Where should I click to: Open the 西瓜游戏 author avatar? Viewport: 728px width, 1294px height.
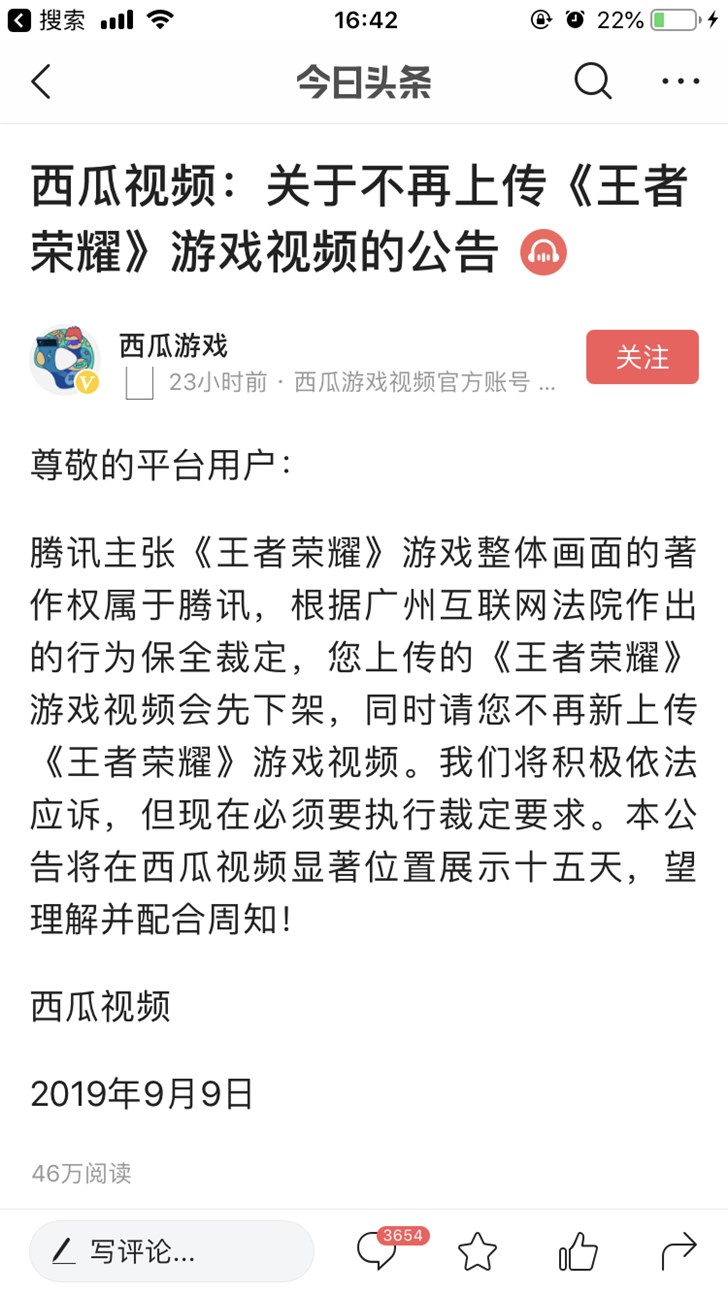click(x=65, y=359)
